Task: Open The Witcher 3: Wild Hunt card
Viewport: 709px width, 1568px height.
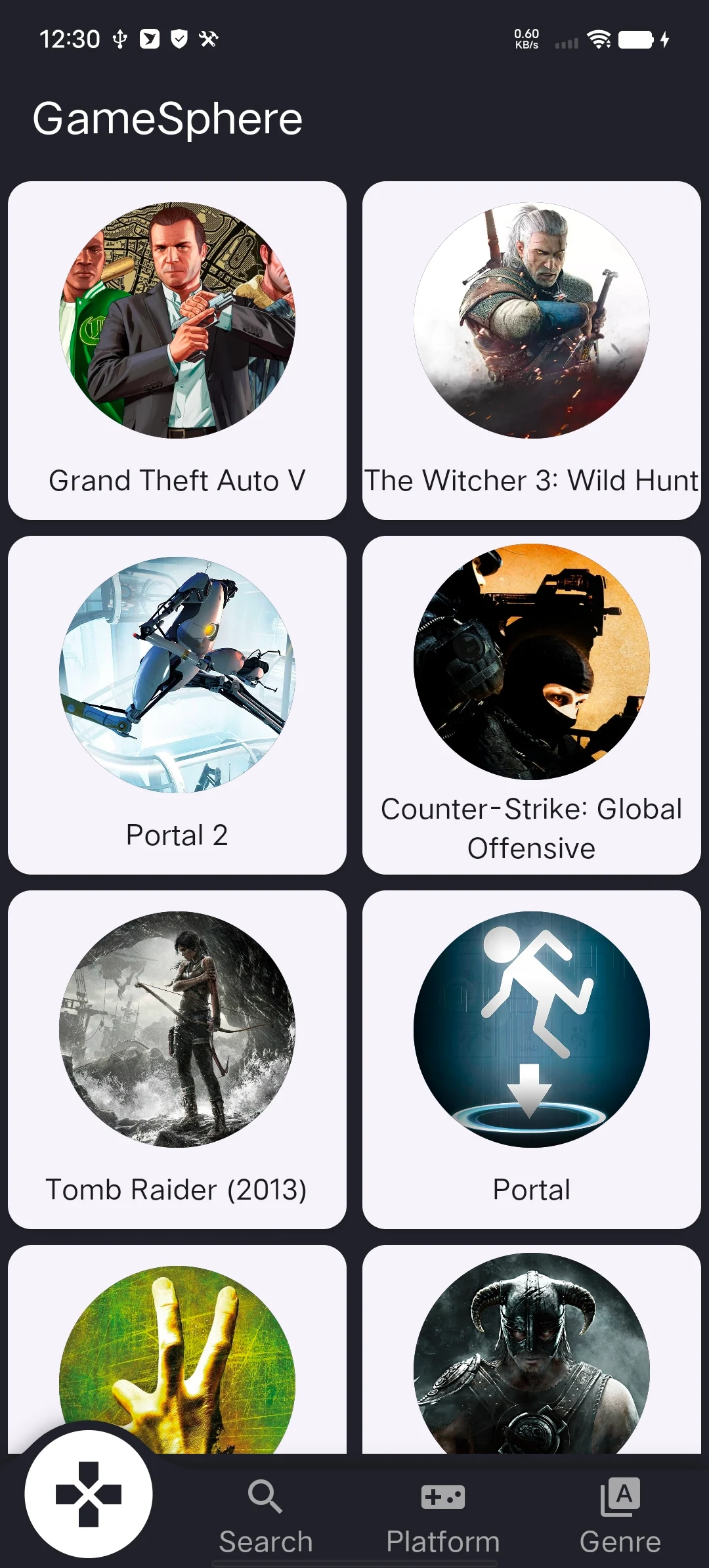Action: tap(531, 351)
